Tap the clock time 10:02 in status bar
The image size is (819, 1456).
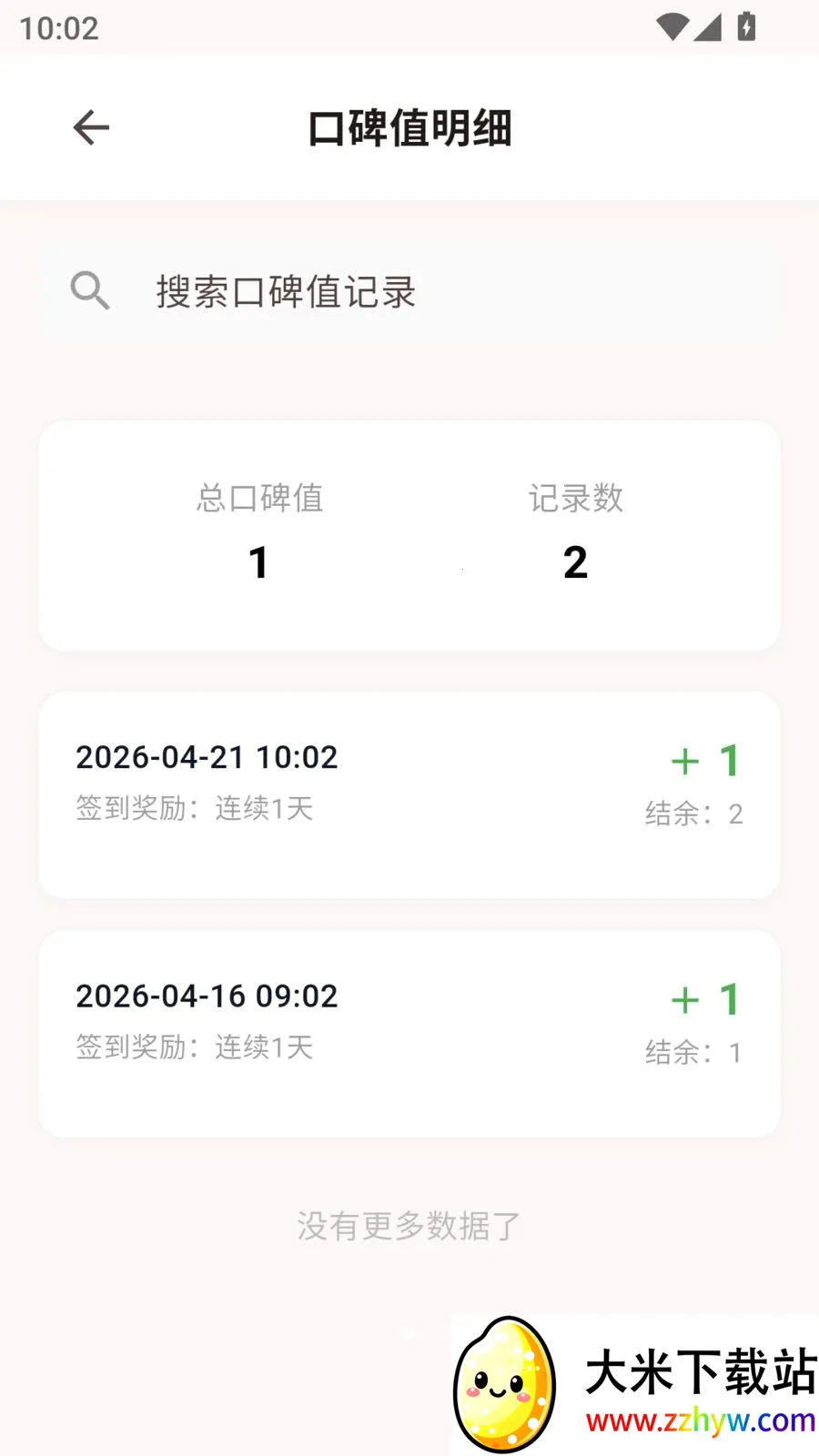tap(56, 27)
